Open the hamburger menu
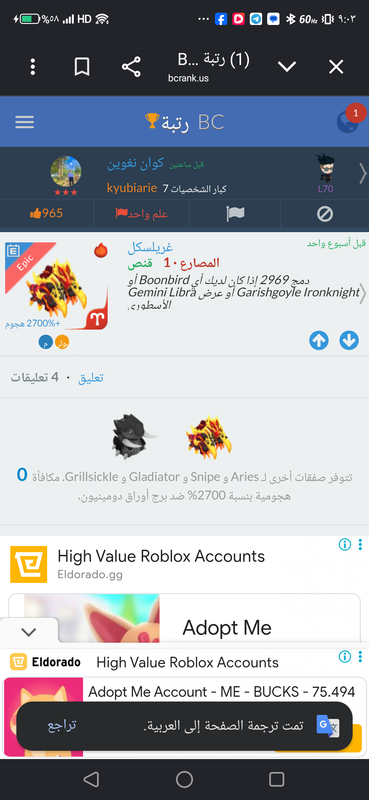This screenshot has width=369, height=800. pos(24,122)
